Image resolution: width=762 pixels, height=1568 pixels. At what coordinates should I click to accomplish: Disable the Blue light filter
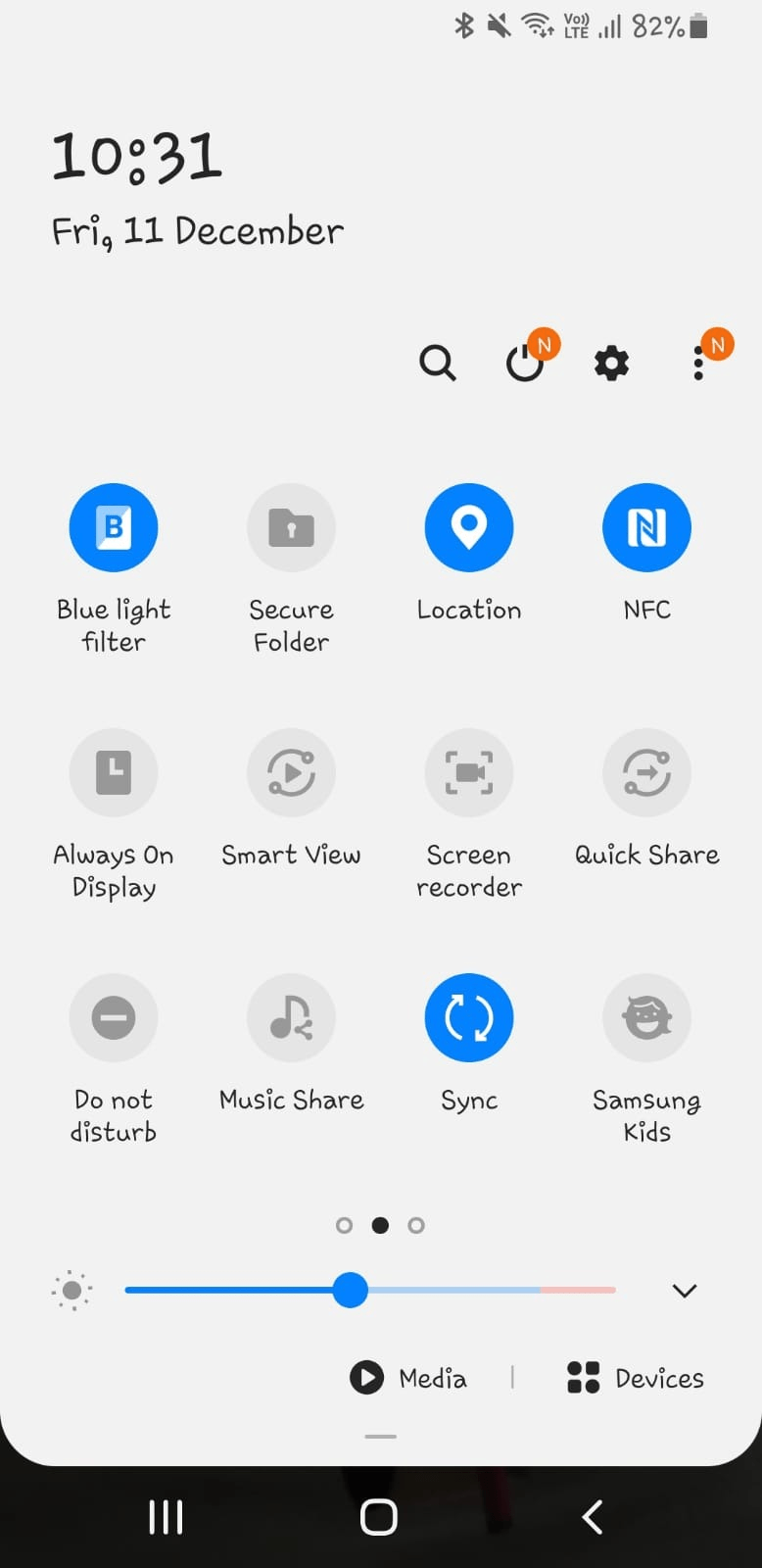tap(114, 527)
